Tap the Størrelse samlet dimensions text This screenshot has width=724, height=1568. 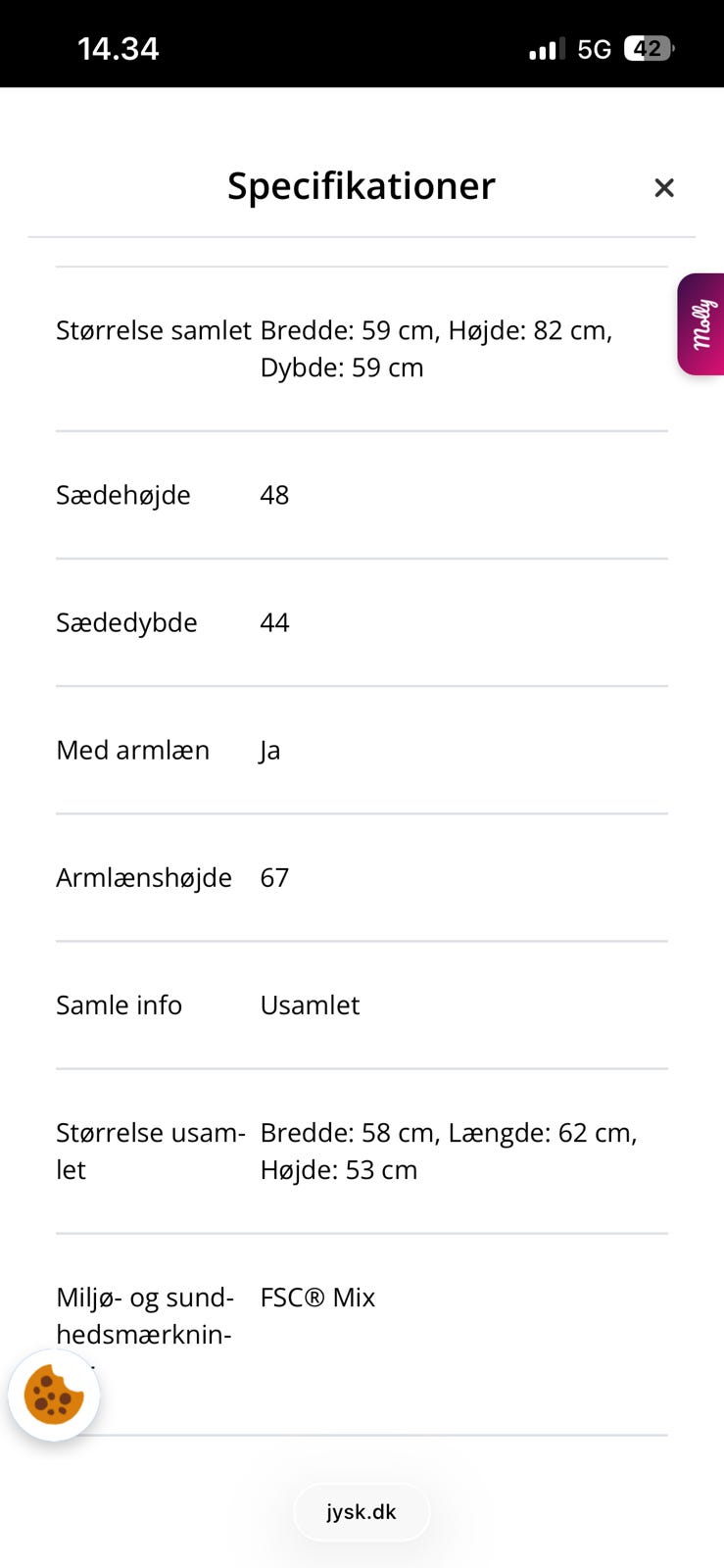point(435,348)
